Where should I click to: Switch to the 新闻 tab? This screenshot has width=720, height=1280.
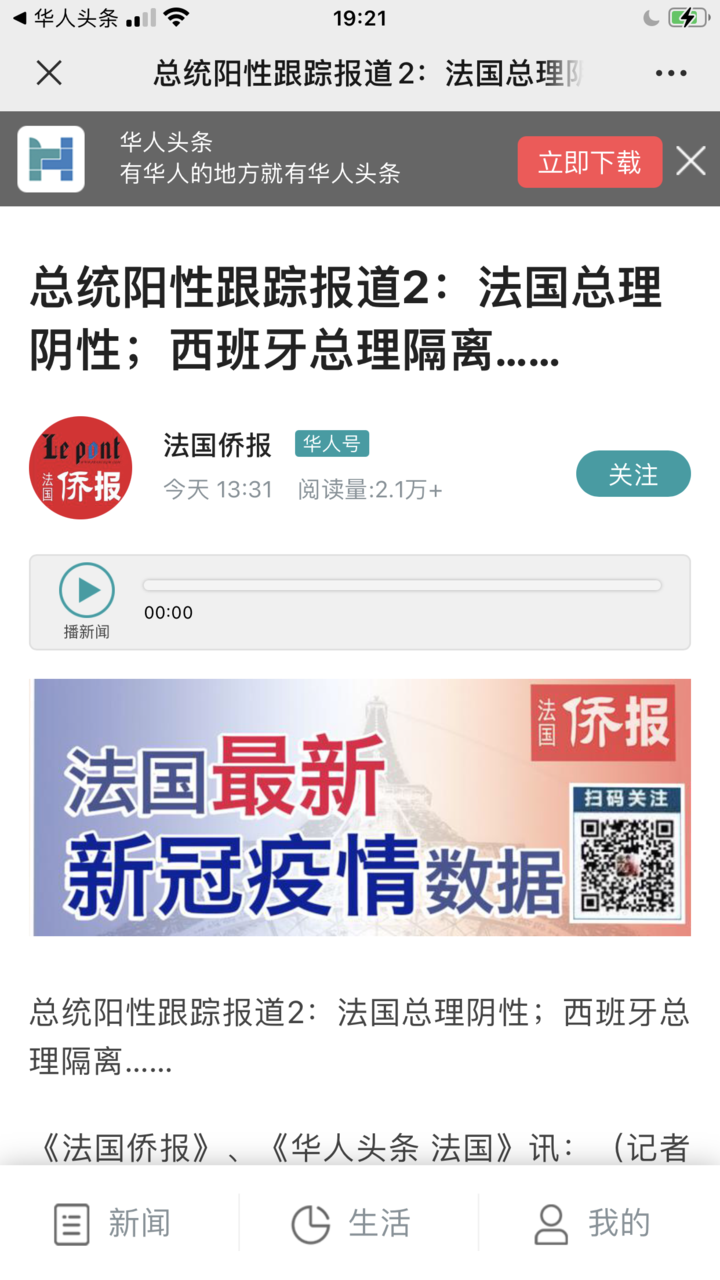(112, 1223)
